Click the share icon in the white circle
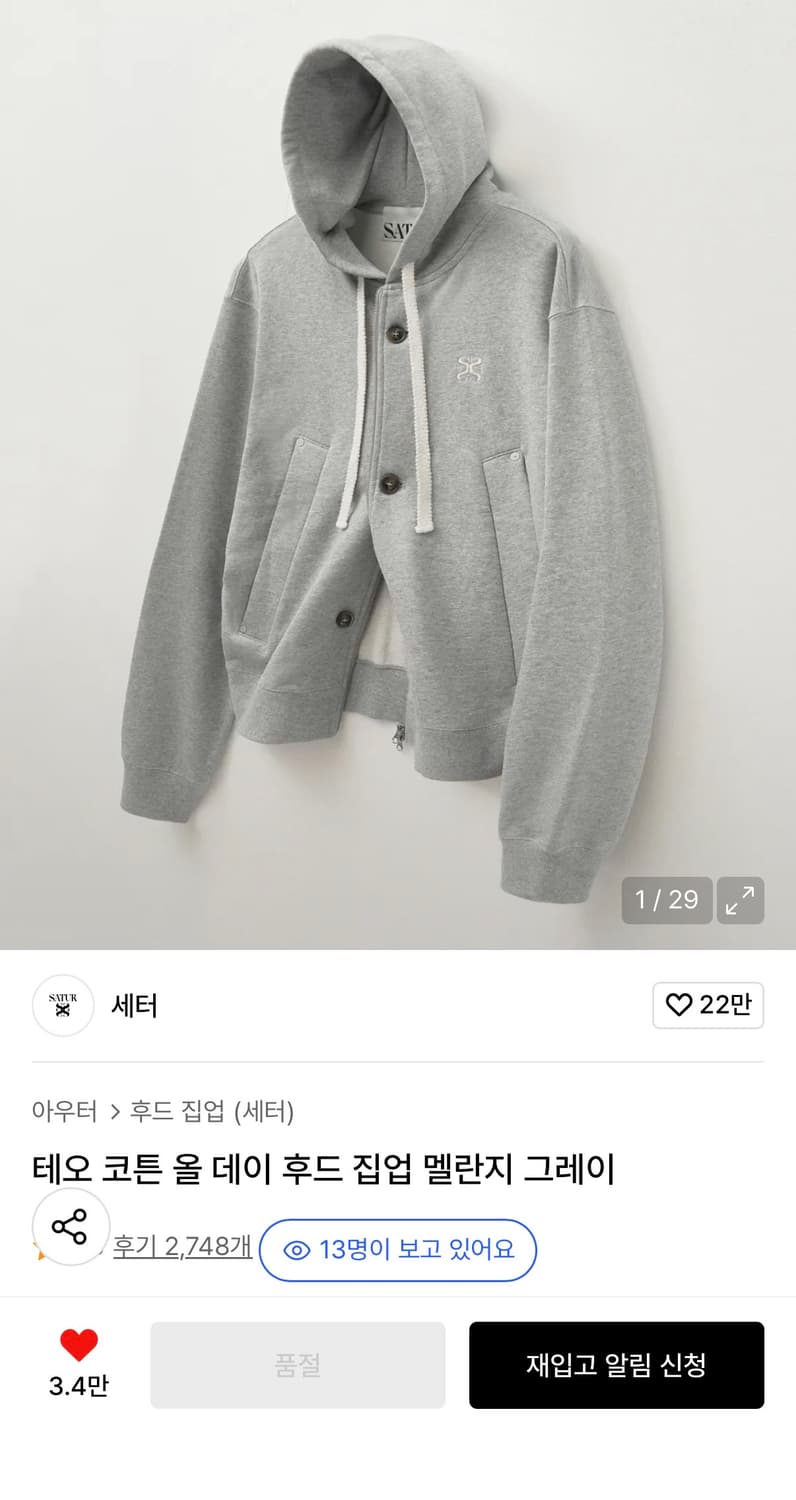Image resolution: width=796 pixels, height=1500 pixels. click(x=70, y=1225)
